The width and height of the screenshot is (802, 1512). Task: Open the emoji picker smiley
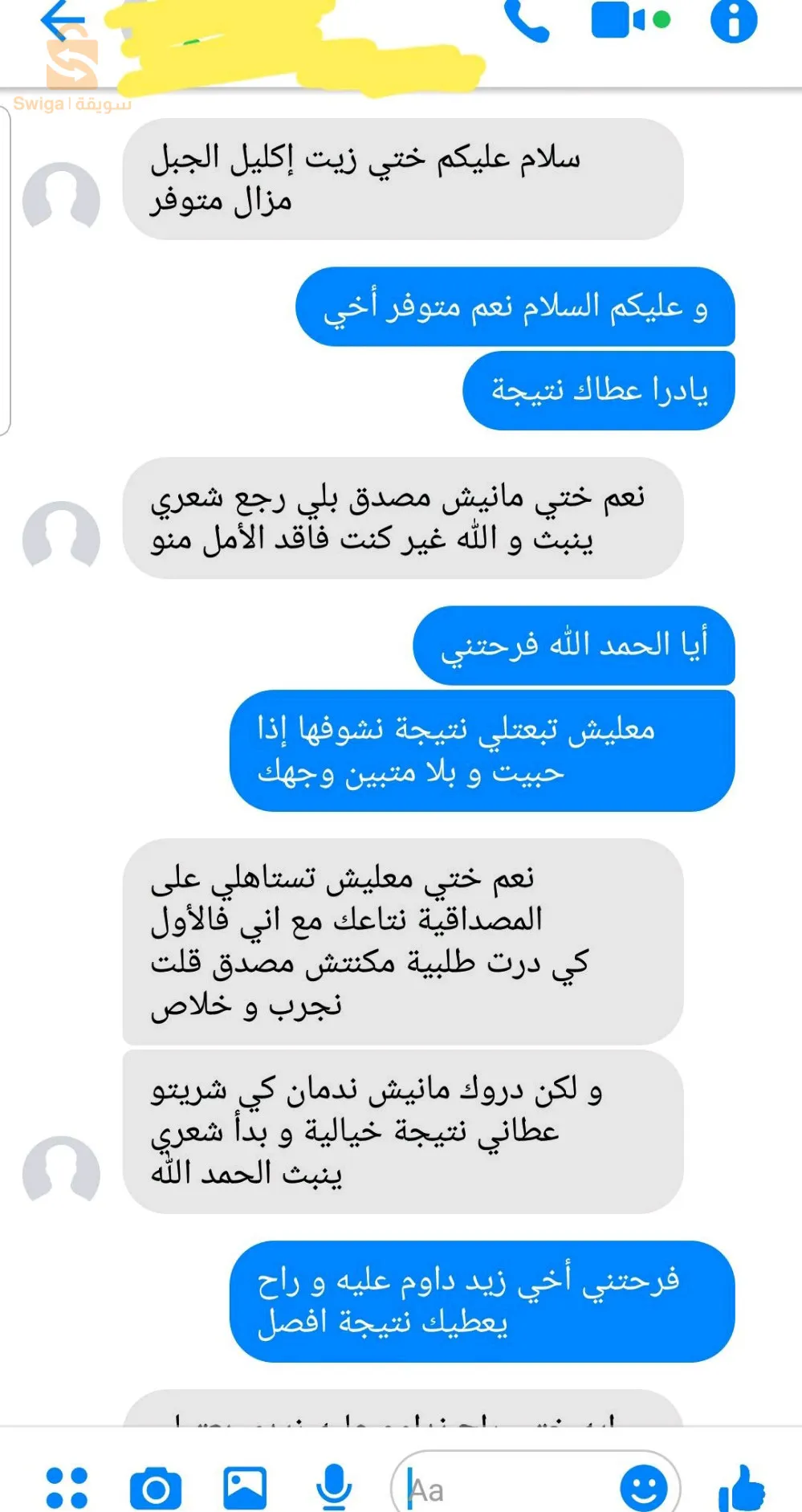(643, 1489)
